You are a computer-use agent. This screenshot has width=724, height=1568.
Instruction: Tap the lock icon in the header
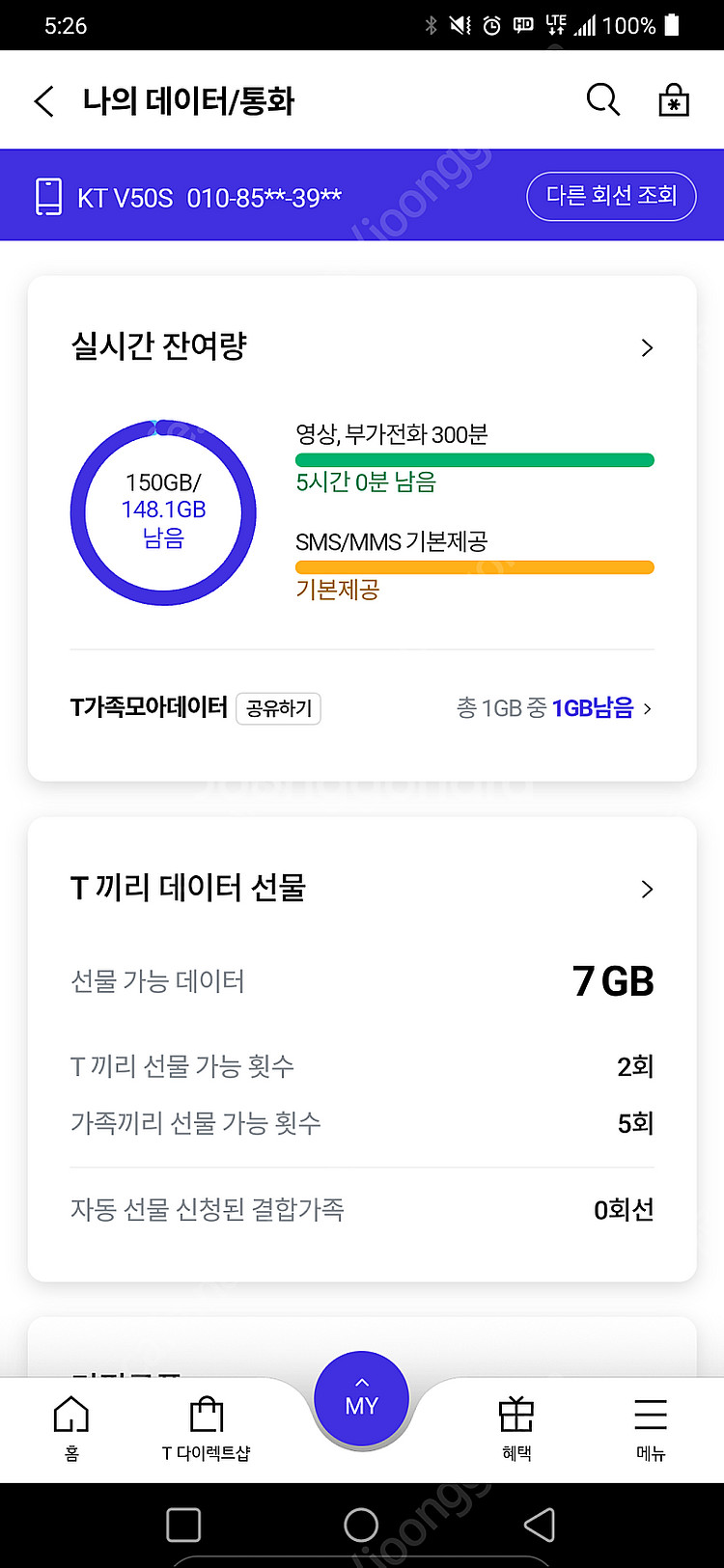pos(674,99)
